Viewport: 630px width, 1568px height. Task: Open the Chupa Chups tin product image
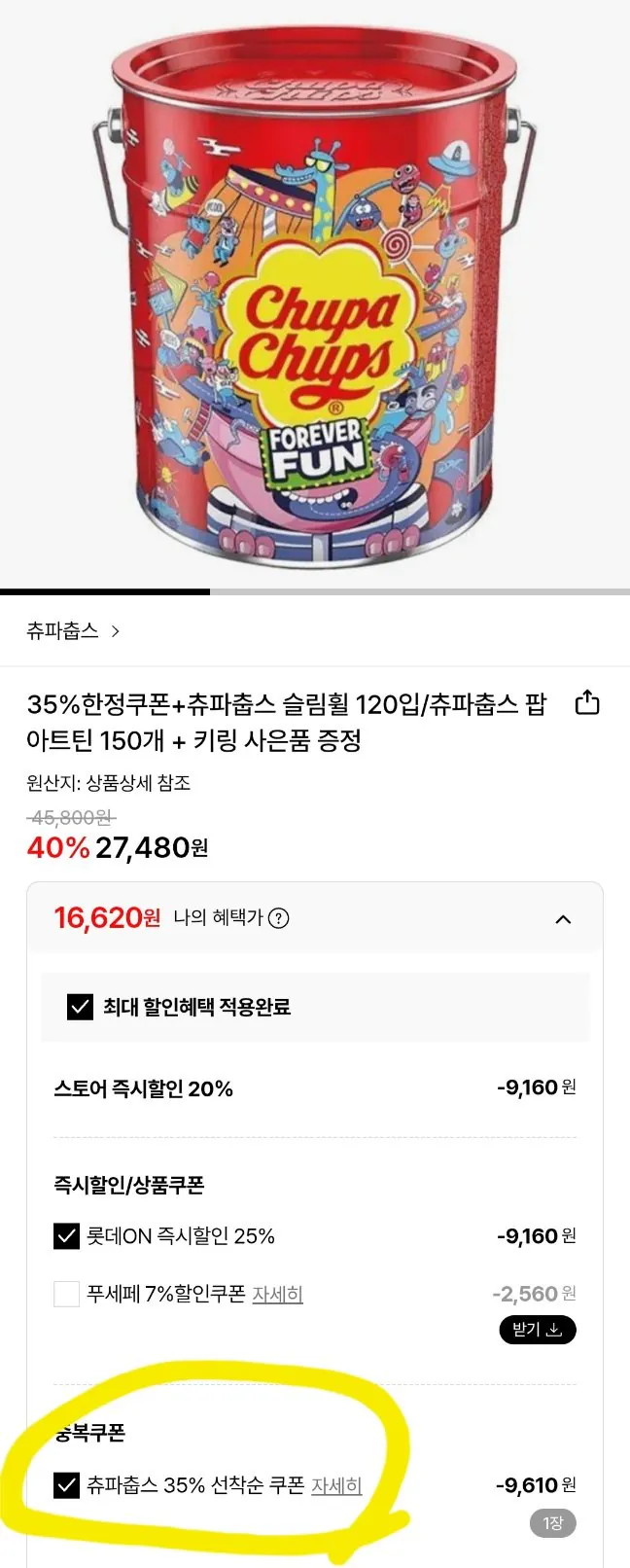click(x=315, y=292)
